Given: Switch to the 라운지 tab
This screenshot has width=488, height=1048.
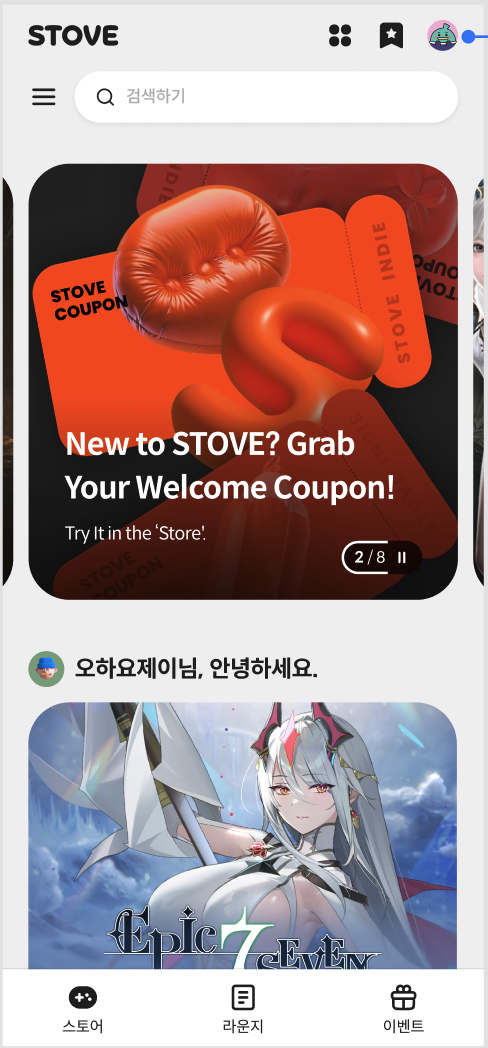Looking at the screenshot, I should pyautogui.click(x=243, y=1009).
